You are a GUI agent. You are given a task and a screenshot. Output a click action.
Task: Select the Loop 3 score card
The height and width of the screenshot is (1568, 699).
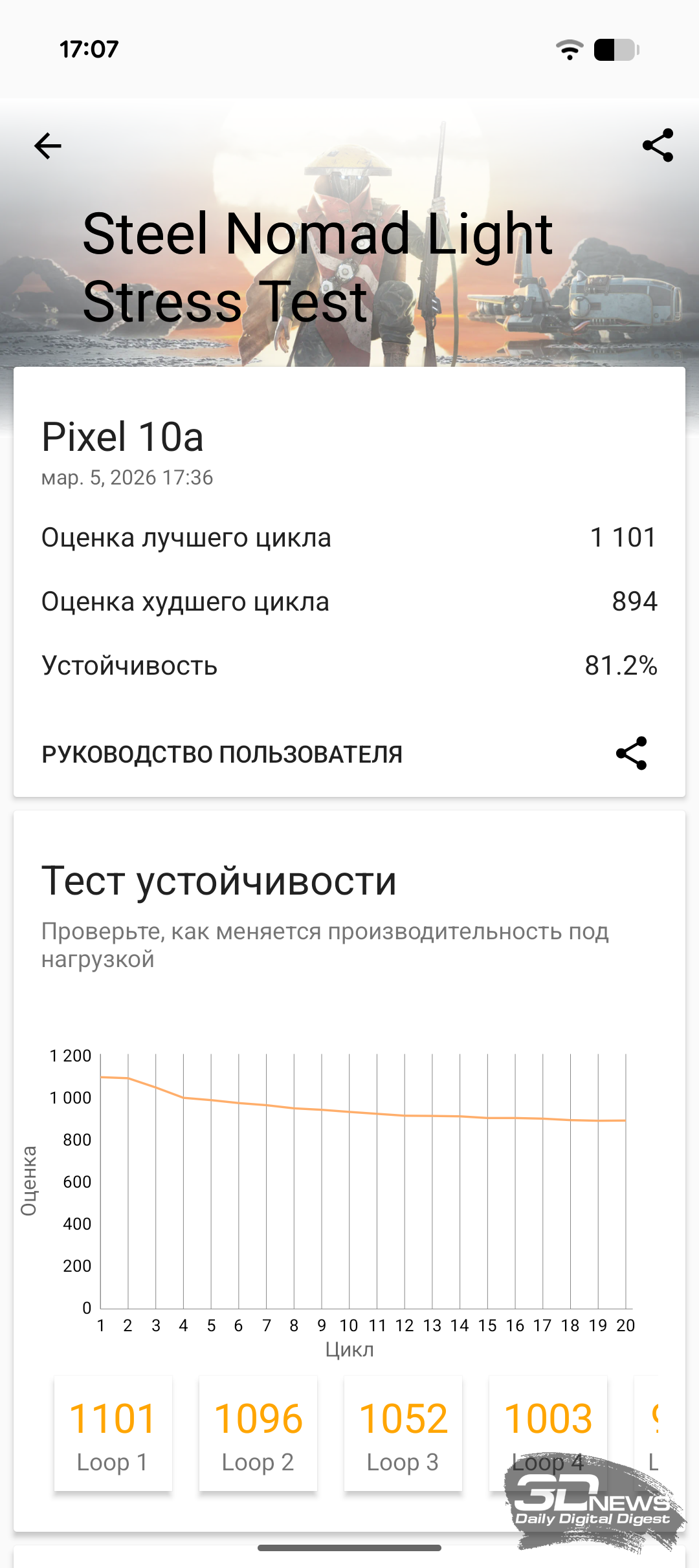pyautogui.click(x=403, y=1433)
